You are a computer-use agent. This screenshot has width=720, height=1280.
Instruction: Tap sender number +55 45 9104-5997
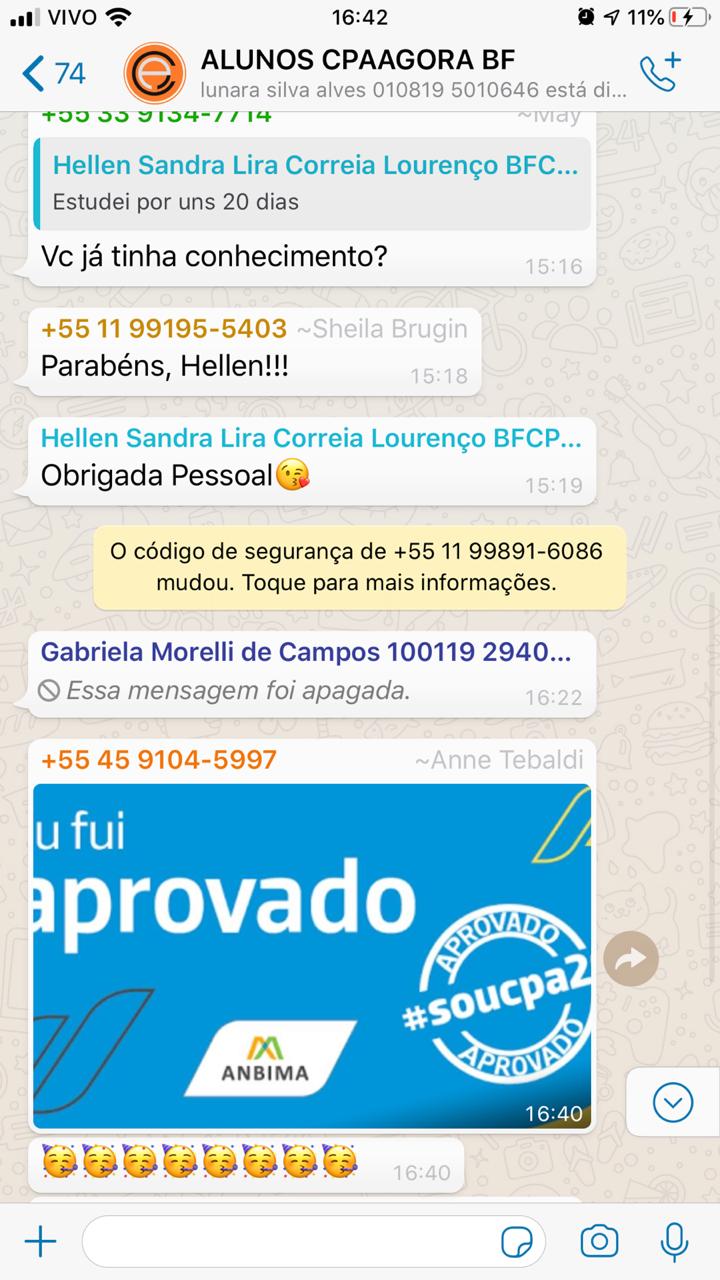click(158, 760)
